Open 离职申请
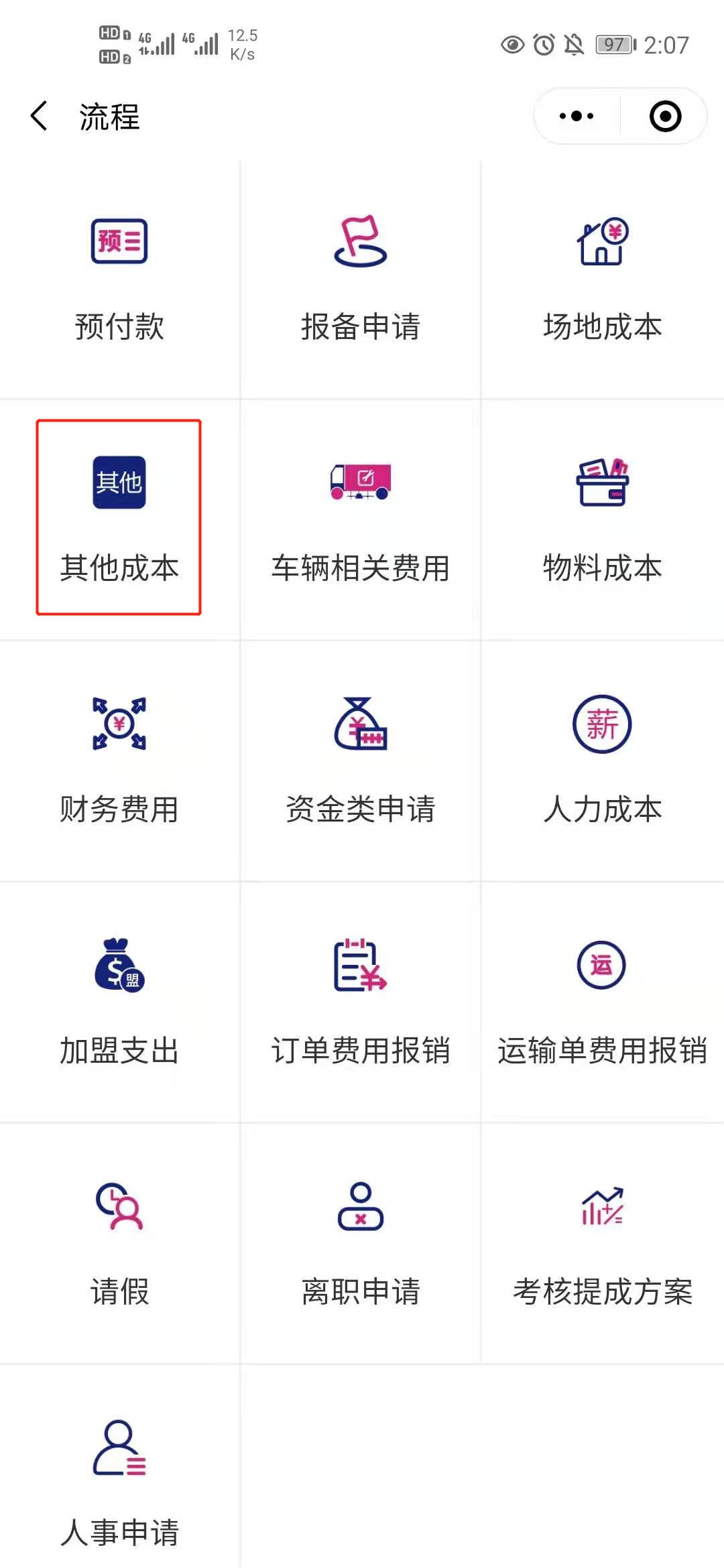Viewport: 724px width, 1568px height. tap(361, 1243)
